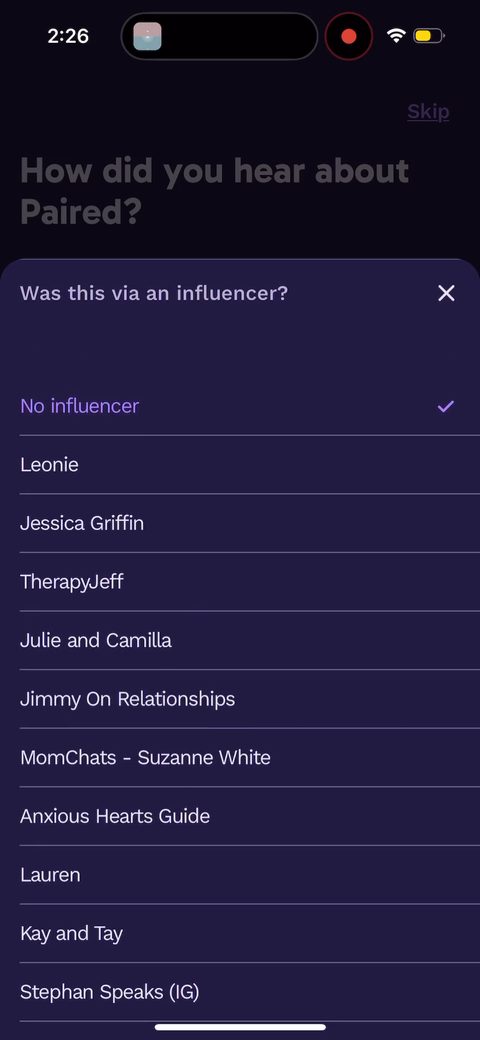Viewport: 480px width, 1040px height.
Task: Select Stephan Speaks (IG)
Action: (x=240, y=992)
